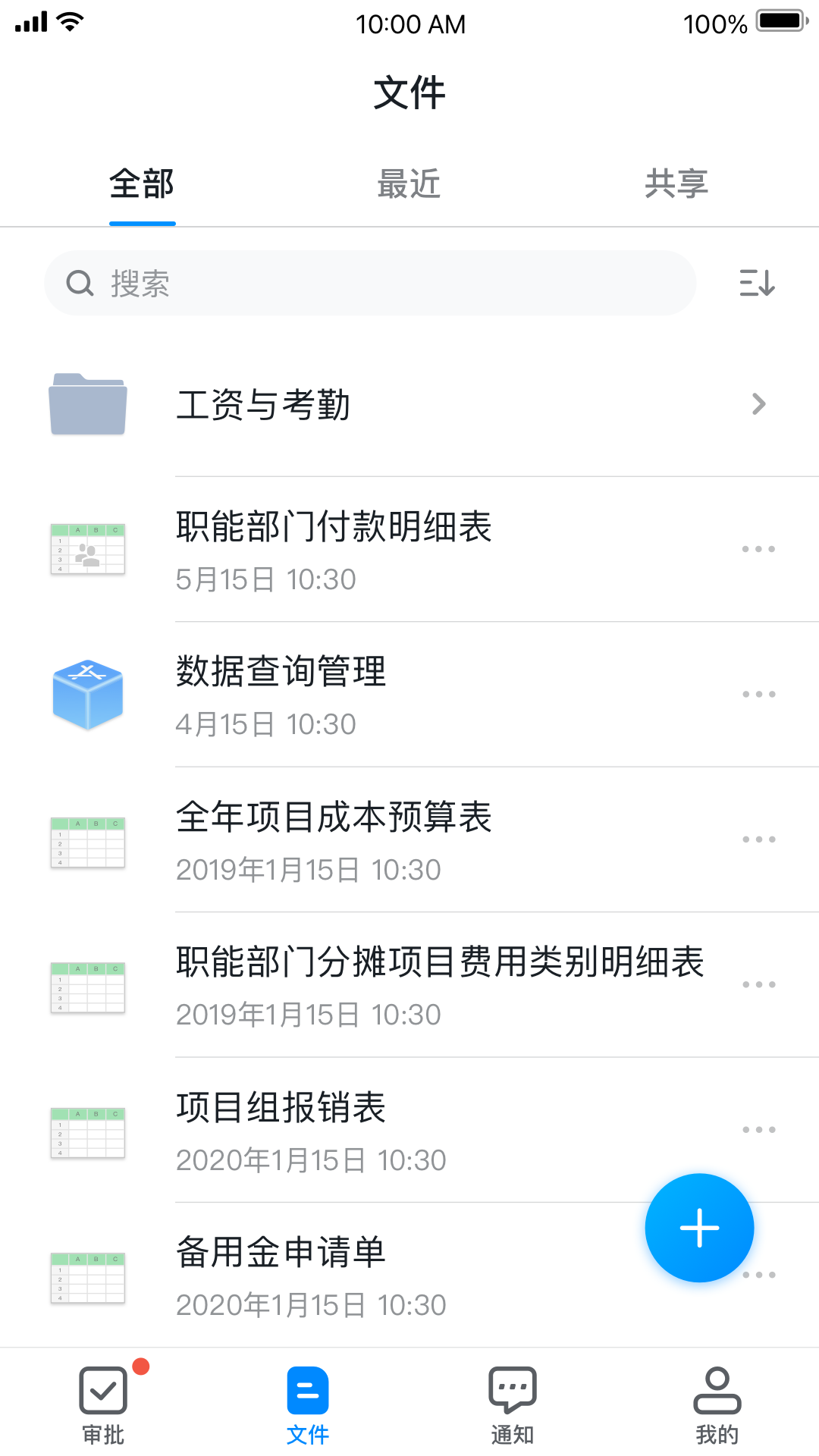Open the sort order icon
This screenshot has width=819, height=1456.
[757, 283]
